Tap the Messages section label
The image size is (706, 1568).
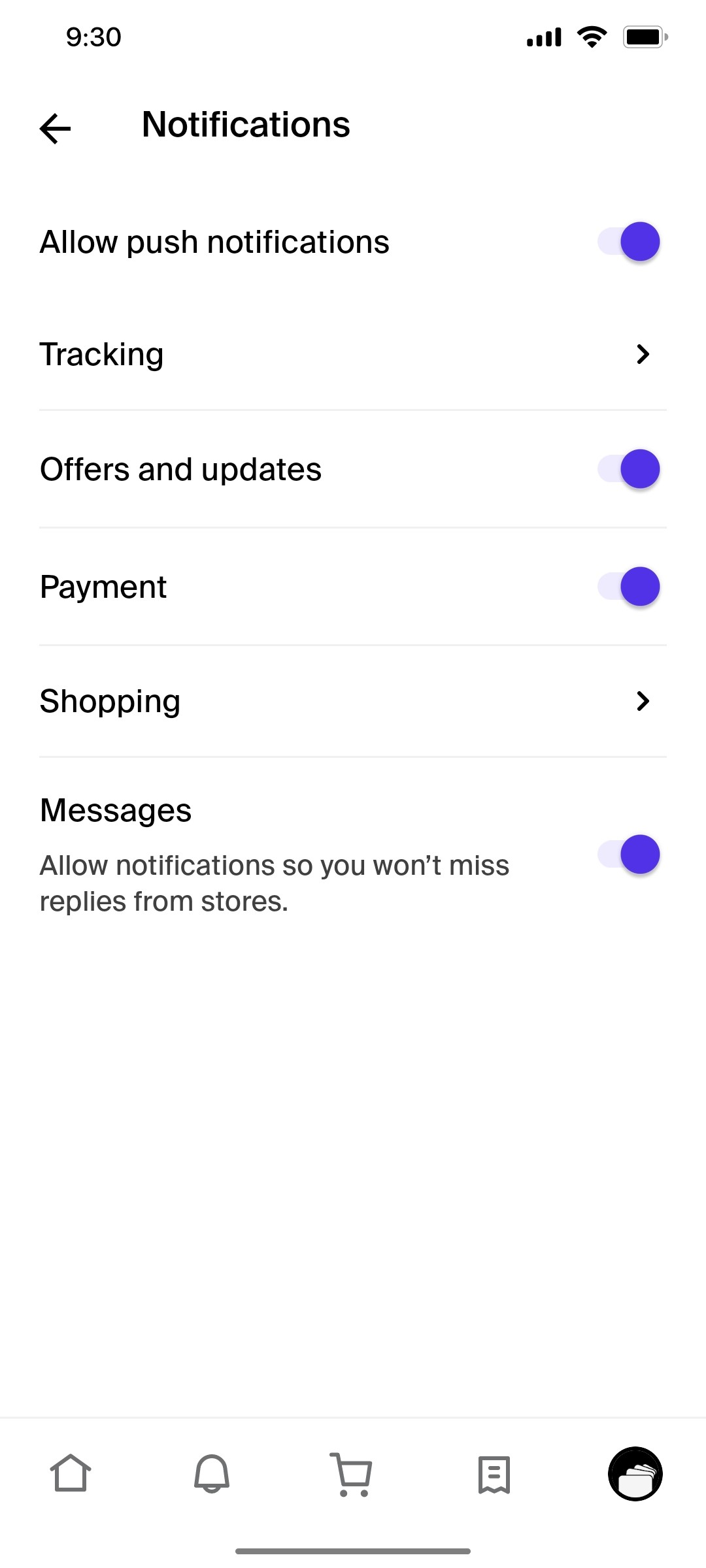pos(115,809)
